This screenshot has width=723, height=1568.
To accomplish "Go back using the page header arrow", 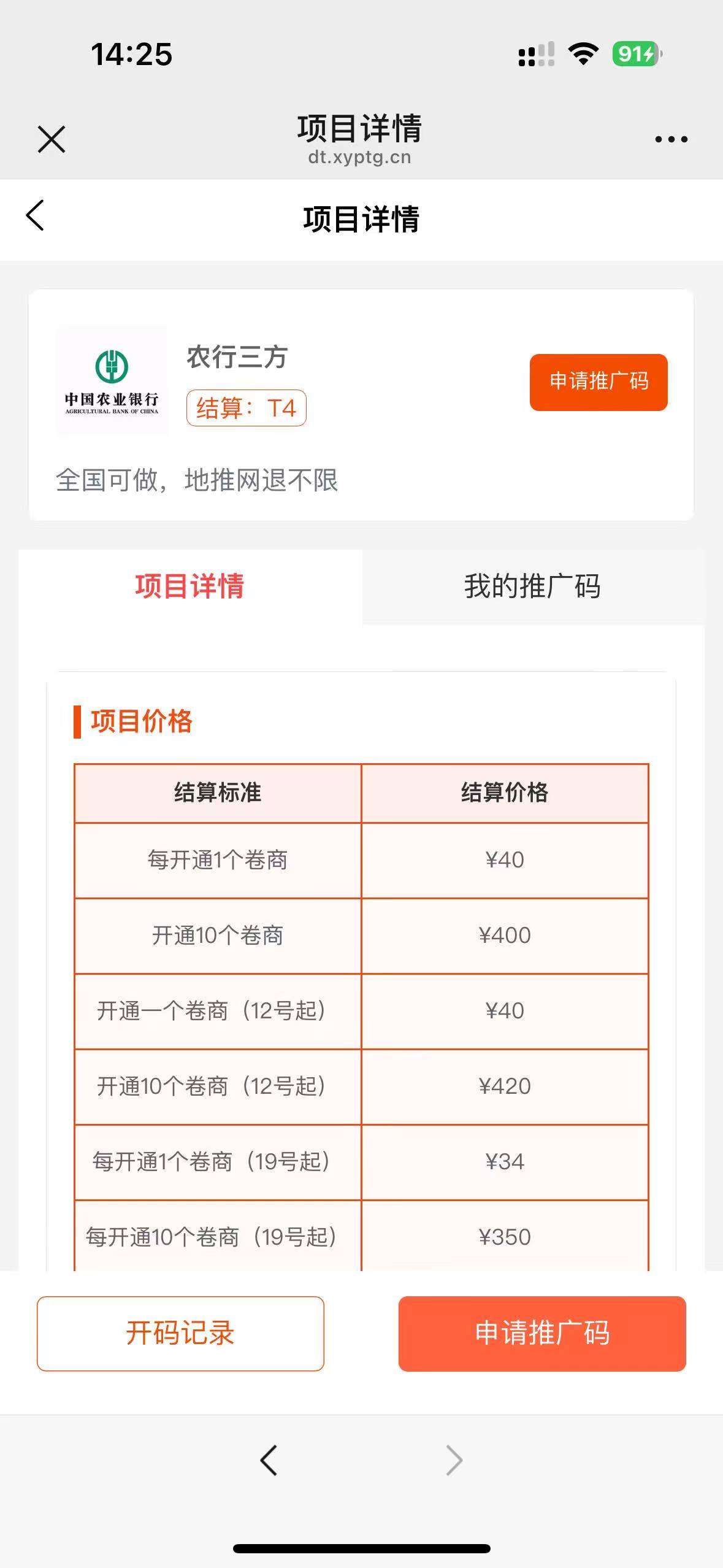I will click(x=36, y=216).
